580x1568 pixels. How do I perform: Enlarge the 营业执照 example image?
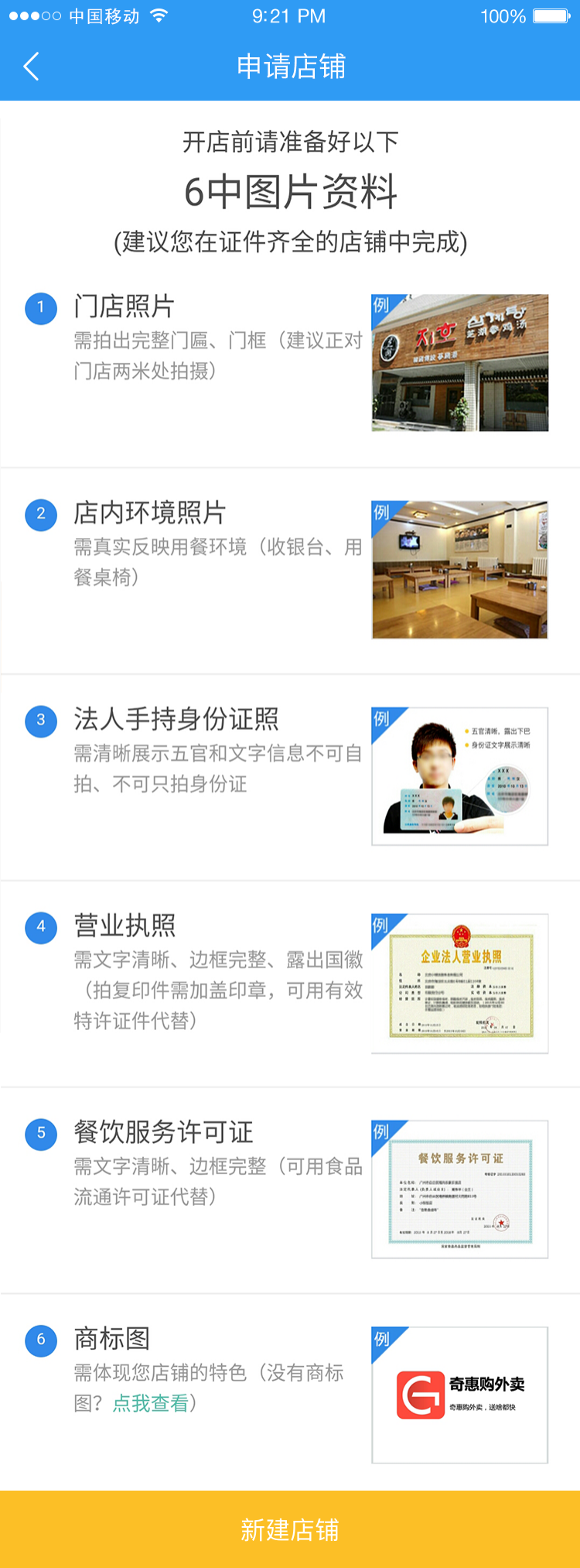click(x=460, y=983)
